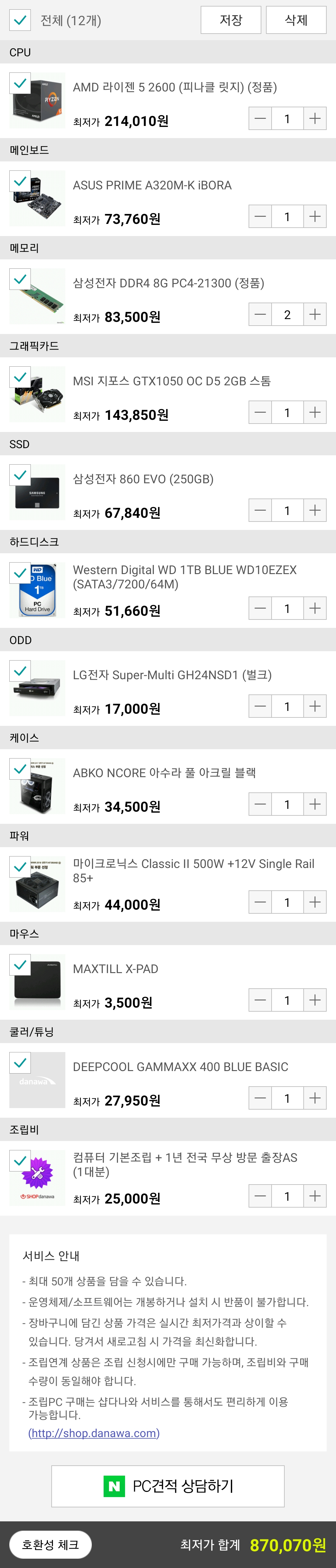336x1568 pixels.
Task: Reduce quantity of MAXTILL X-PAD
Action: pos(260,1000)
